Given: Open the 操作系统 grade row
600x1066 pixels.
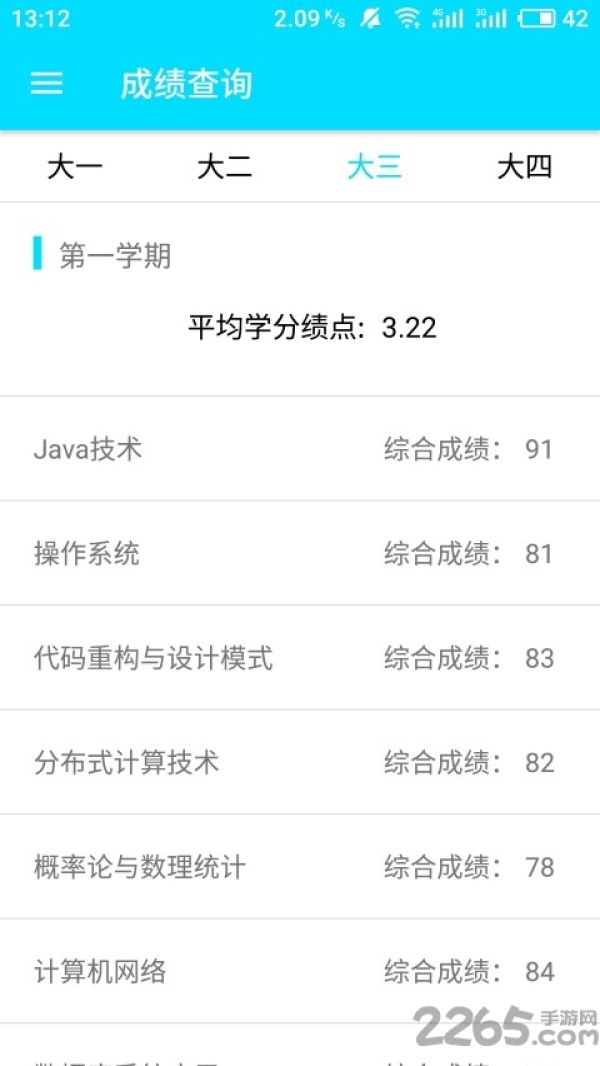Looking at the screenshot, I should (300, 553).
